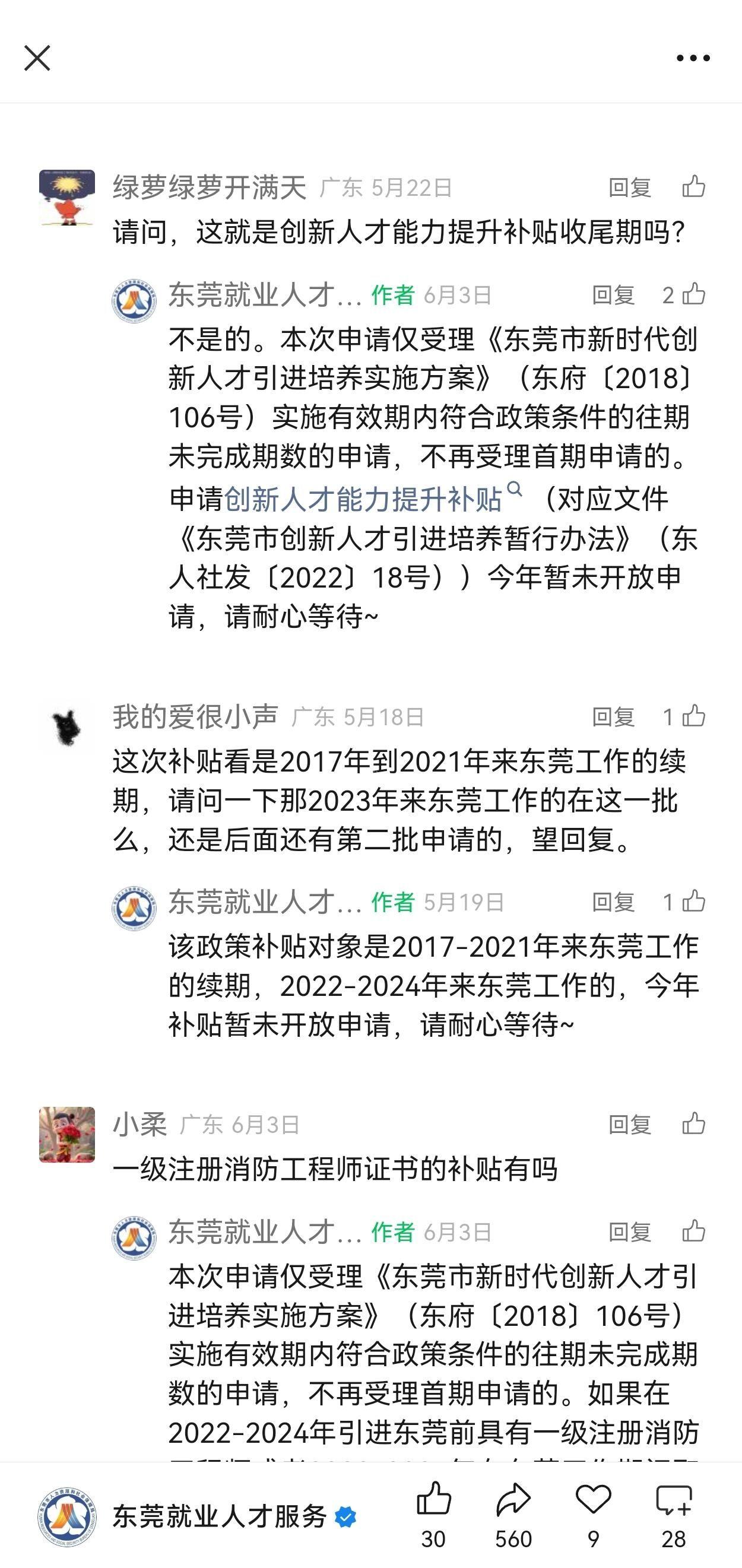The width and height of the screenshot is (742, 1568).
Task: Reply to 绿萝绿萝开满天's comment
Action: [x=629, y=188]
